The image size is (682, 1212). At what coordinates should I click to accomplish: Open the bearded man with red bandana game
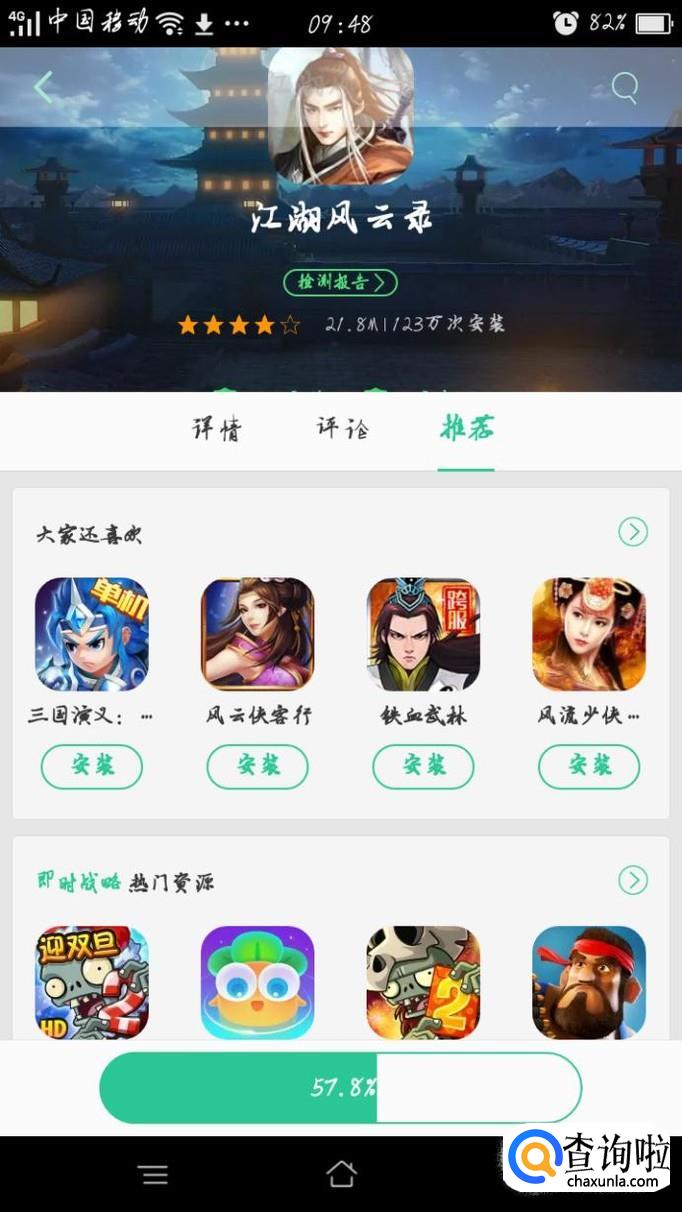coord(589,982)
